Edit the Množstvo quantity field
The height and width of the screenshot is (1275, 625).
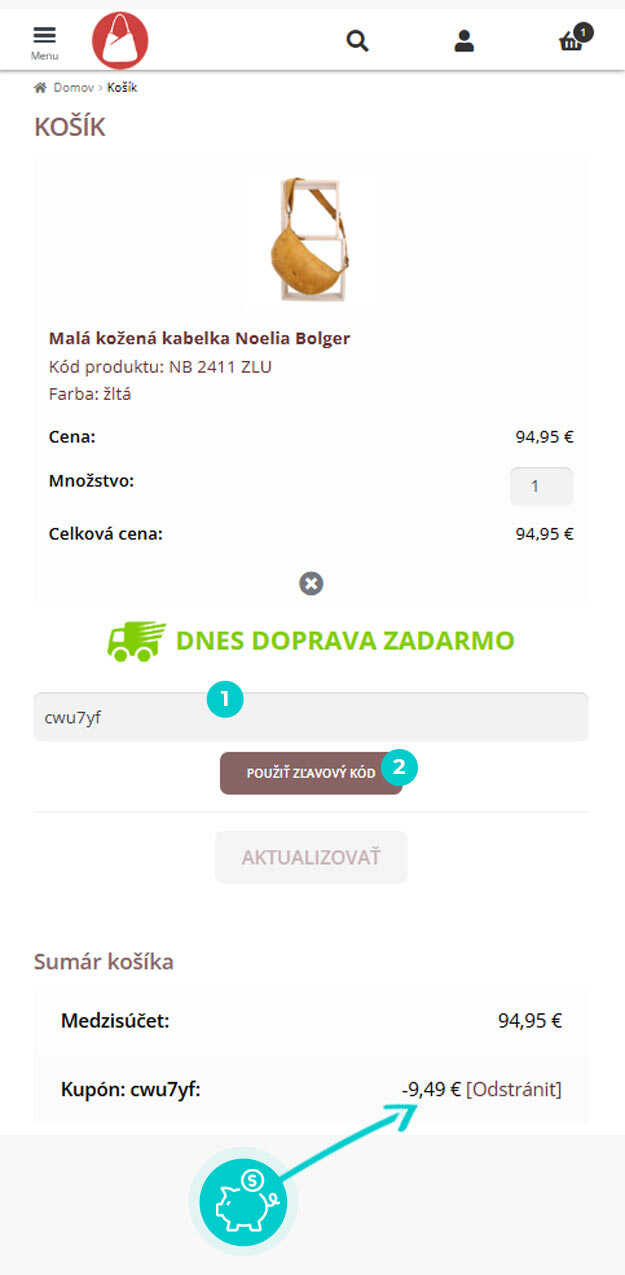[541, 487]
